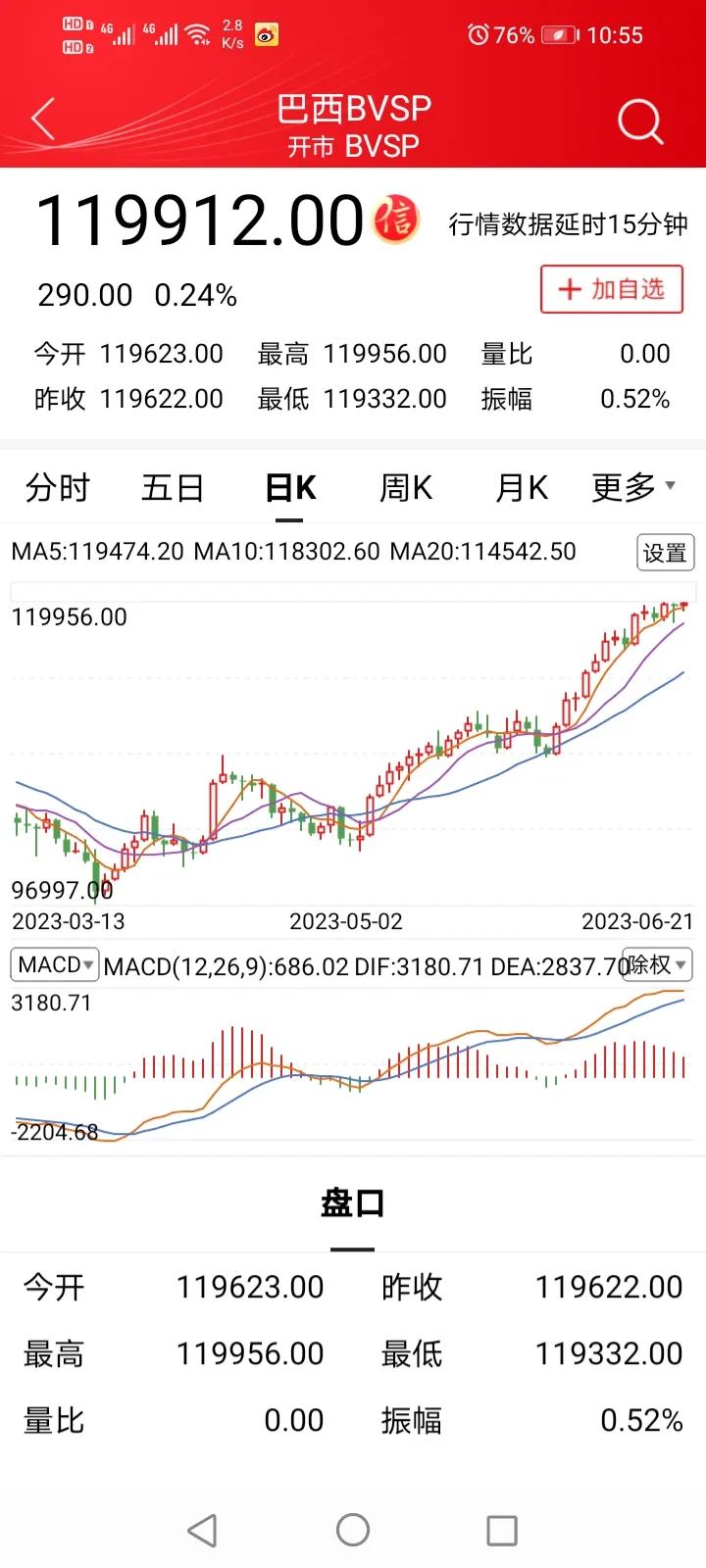Open chart 设置 settings
This screenshot has height=1568, width=706.
[665, 553]
